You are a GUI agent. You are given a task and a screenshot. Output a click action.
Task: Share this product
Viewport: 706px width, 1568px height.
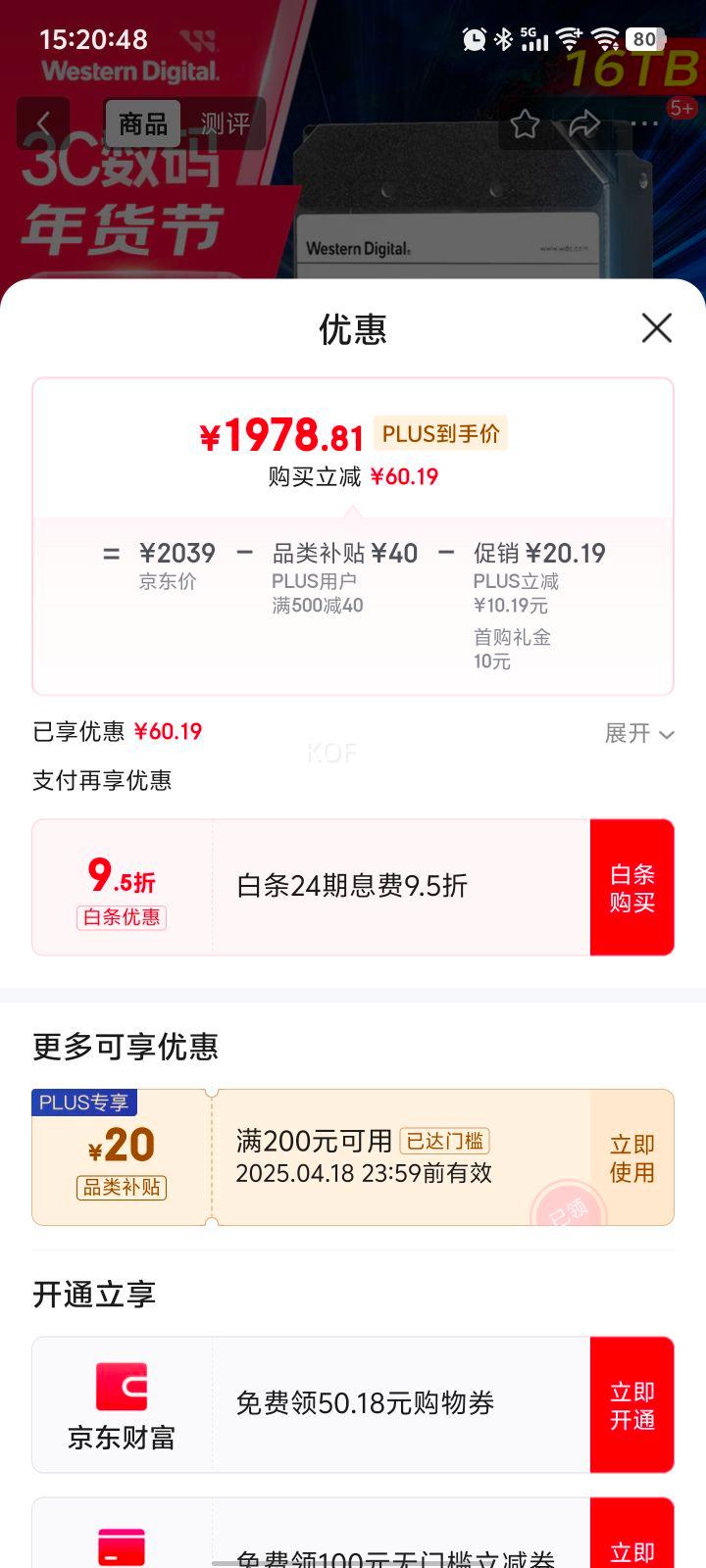584,123
